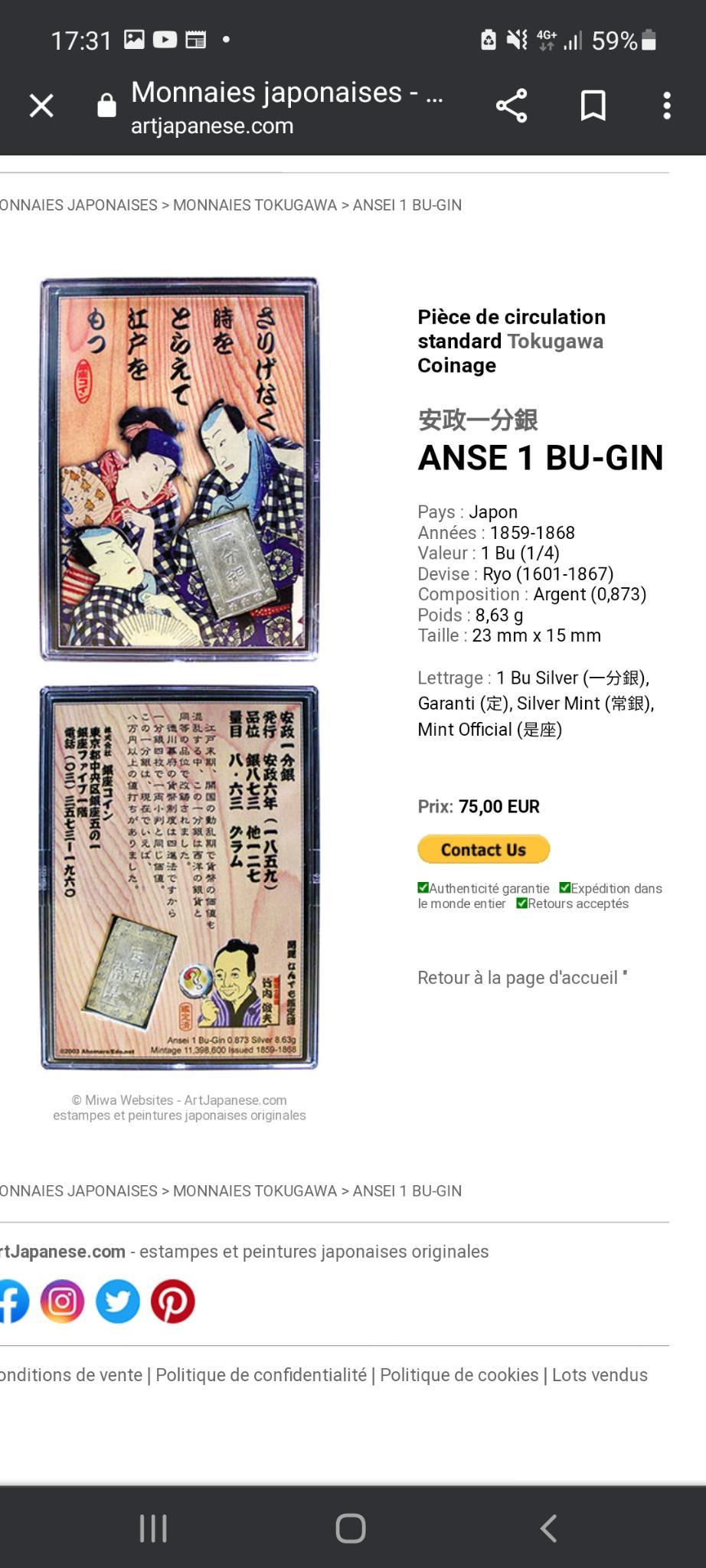Viewport: 706px width, 1568px height.
Task: Open the ArtJapanese.com footer link
Action: 63,1252
